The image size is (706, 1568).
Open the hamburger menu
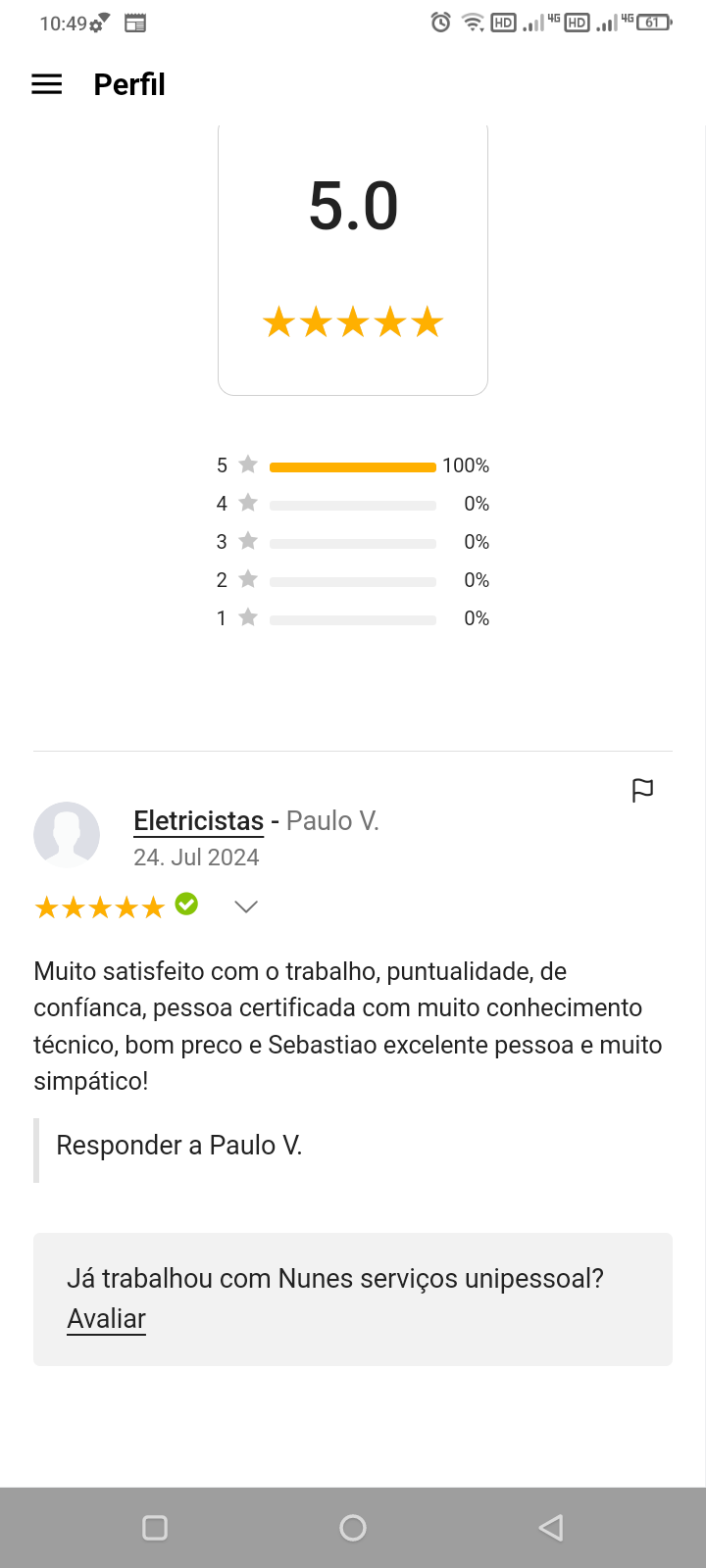[47, 84]
